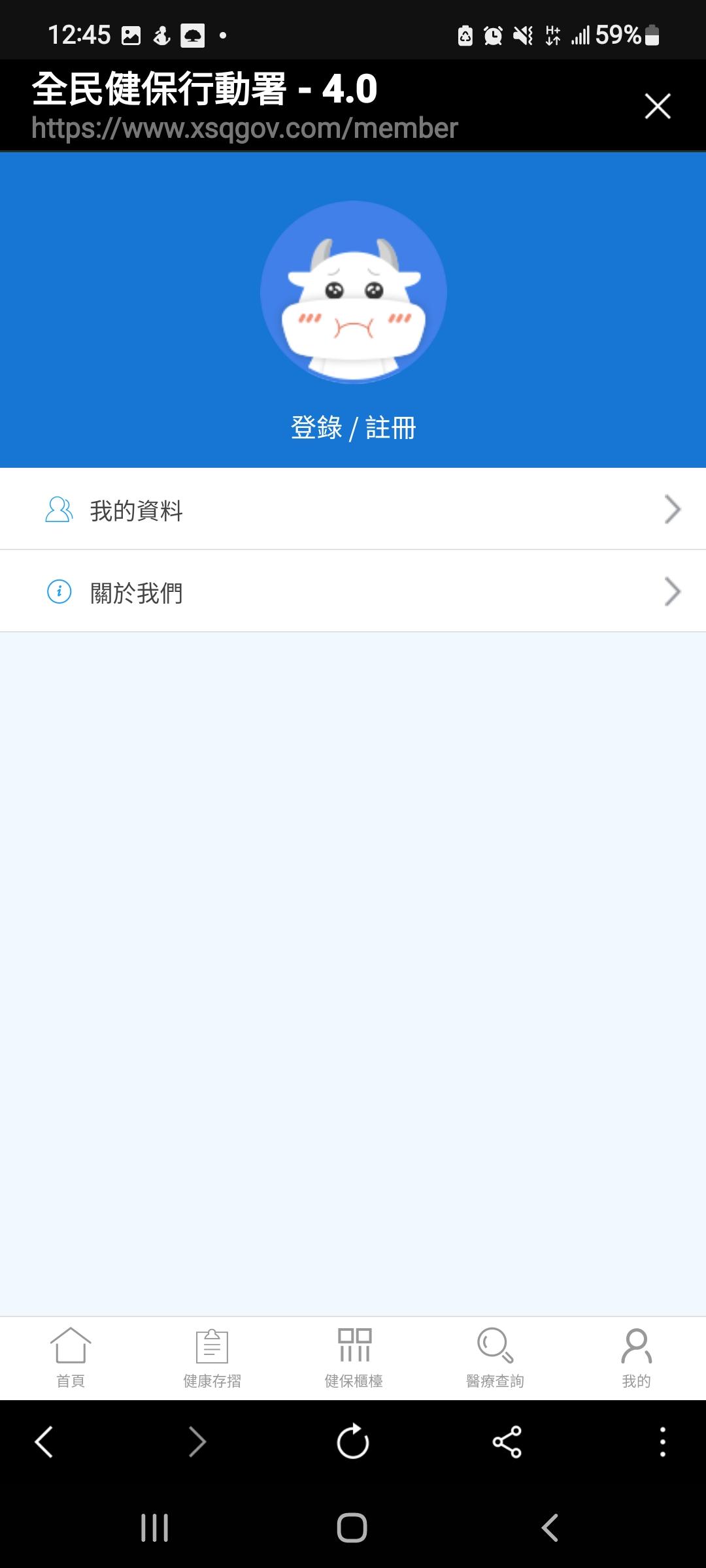This screenshot has height=1568, width=706.
Task: Go back to previous web page
Action: [x=44, y=1442]
